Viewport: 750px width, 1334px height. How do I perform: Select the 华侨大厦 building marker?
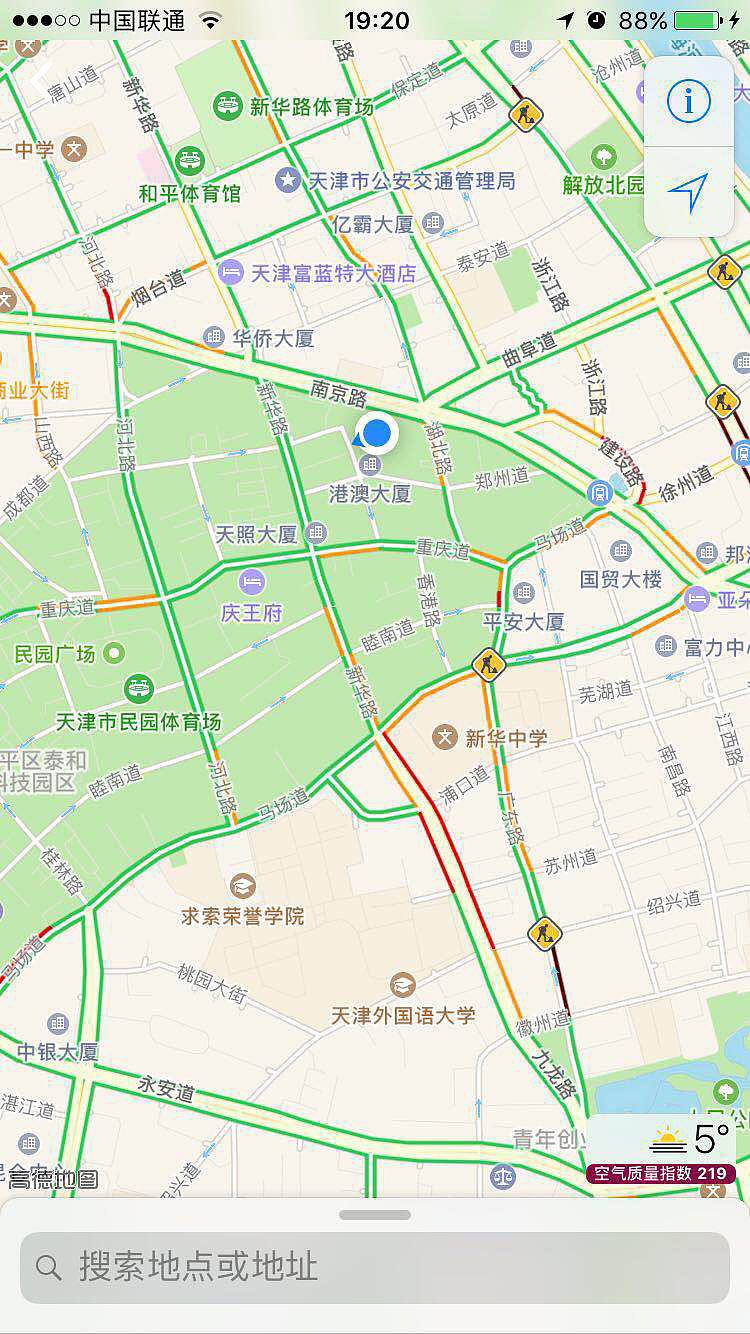click(213, 337)
